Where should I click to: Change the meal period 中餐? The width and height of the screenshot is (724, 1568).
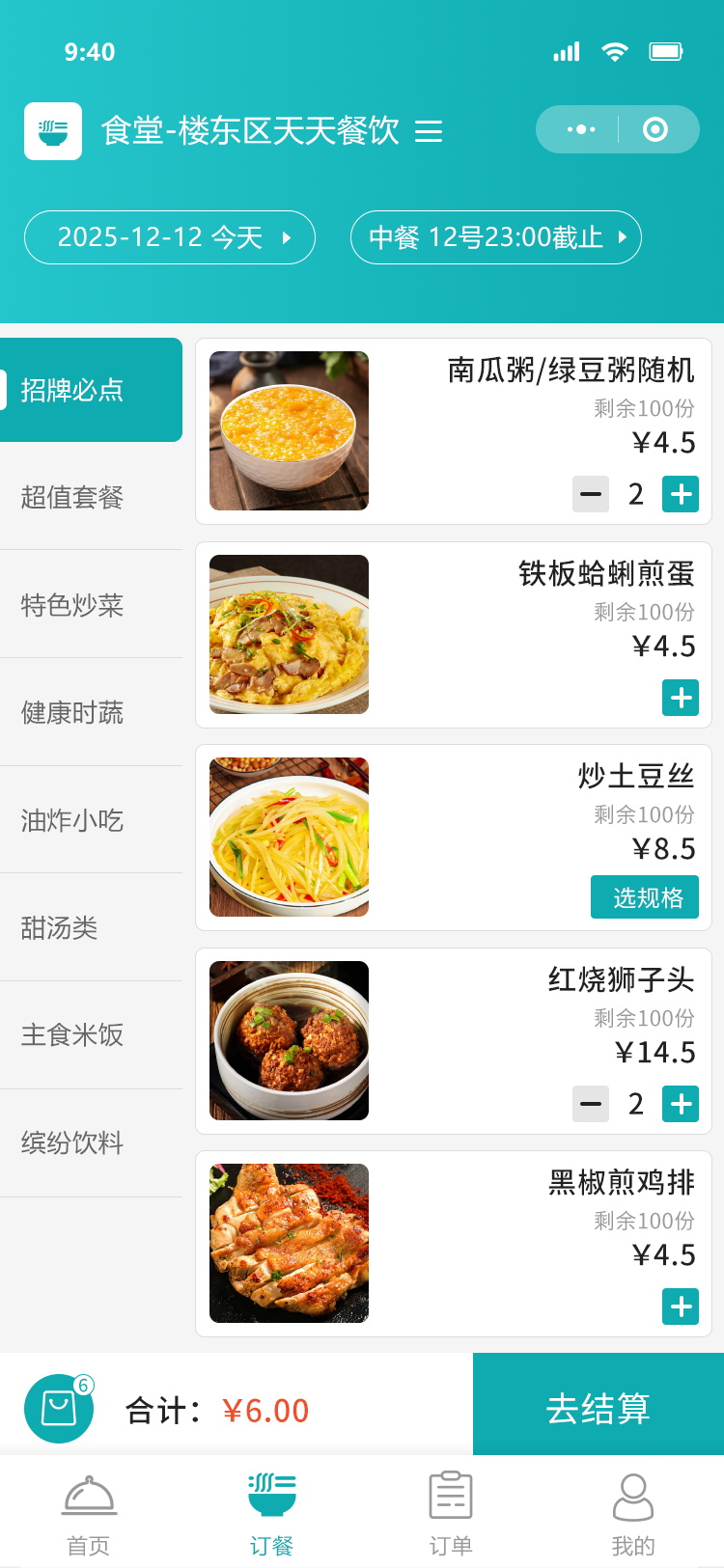(496, 237)
